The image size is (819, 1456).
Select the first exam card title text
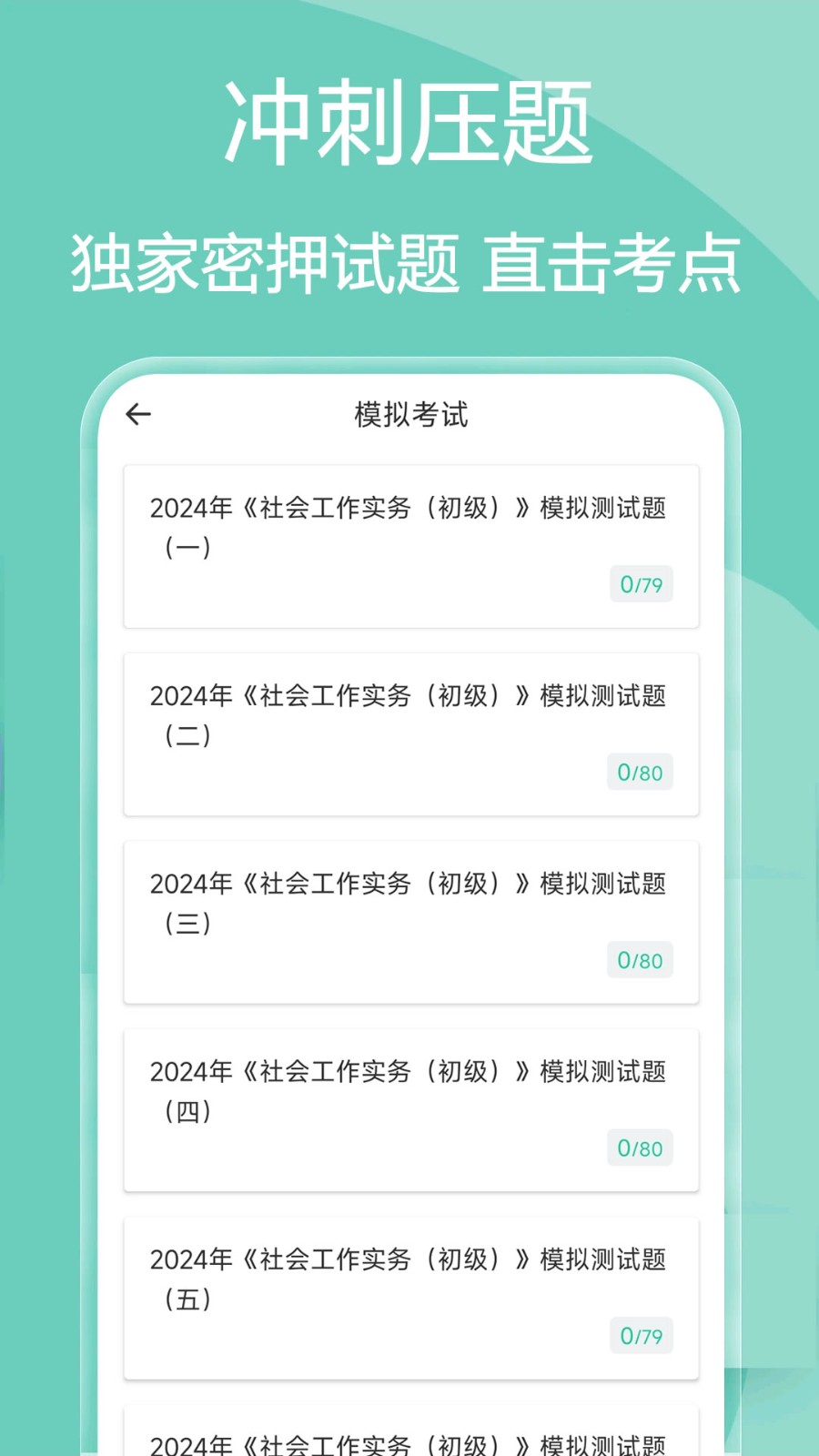[409, 508]
